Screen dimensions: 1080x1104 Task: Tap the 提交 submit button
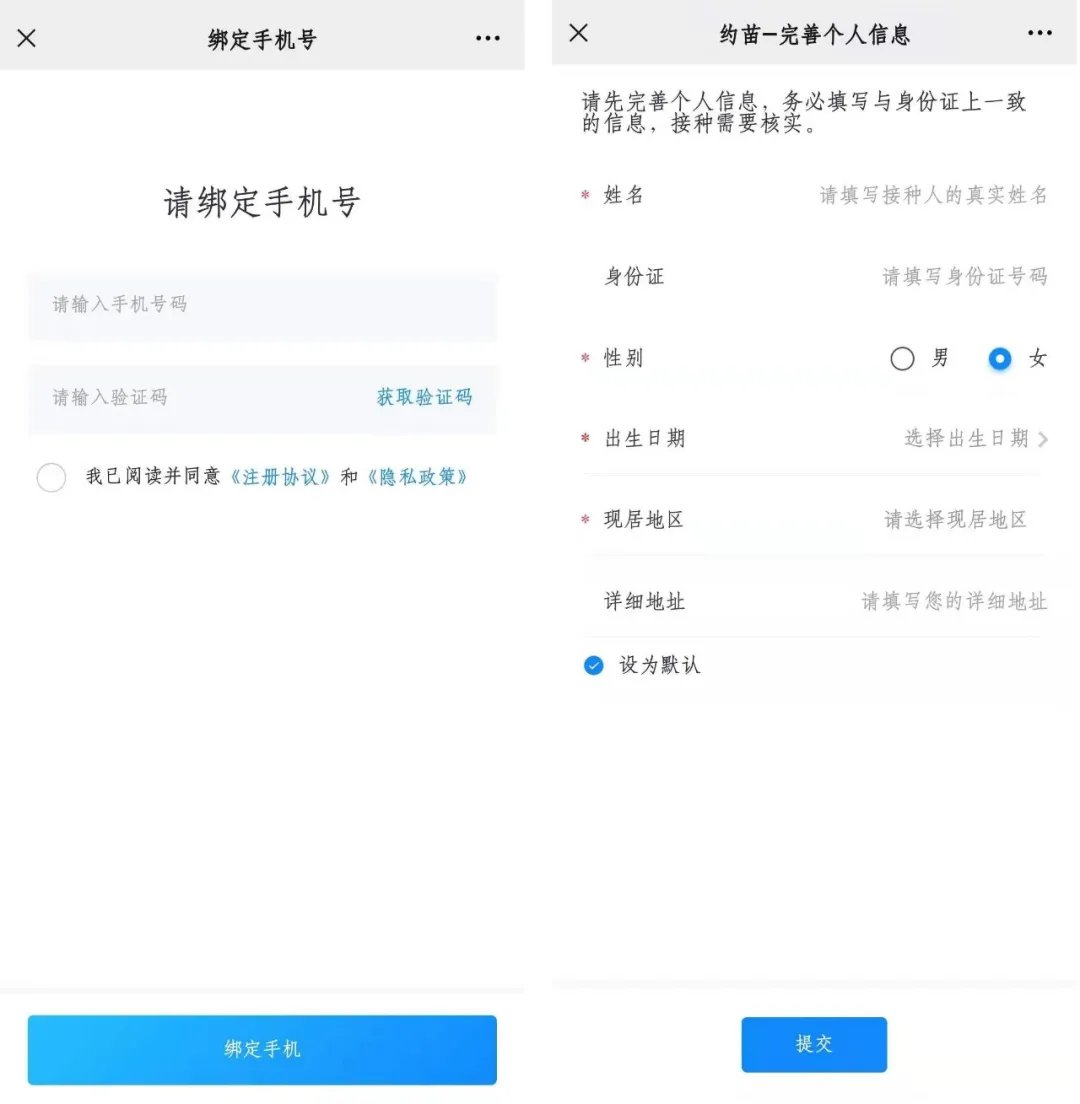[x=813, y=1044]
